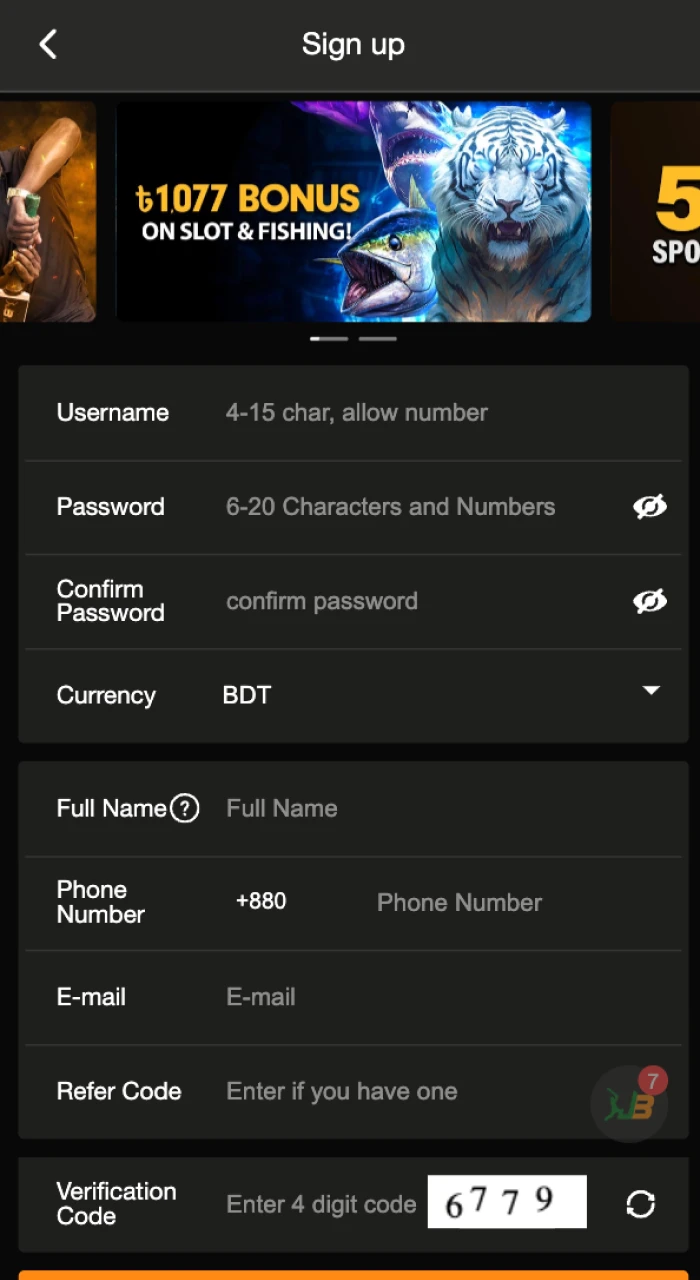Viewport: 700px width, 1280px height.
Task: Focus the Username field
Action: pos(440,413)
